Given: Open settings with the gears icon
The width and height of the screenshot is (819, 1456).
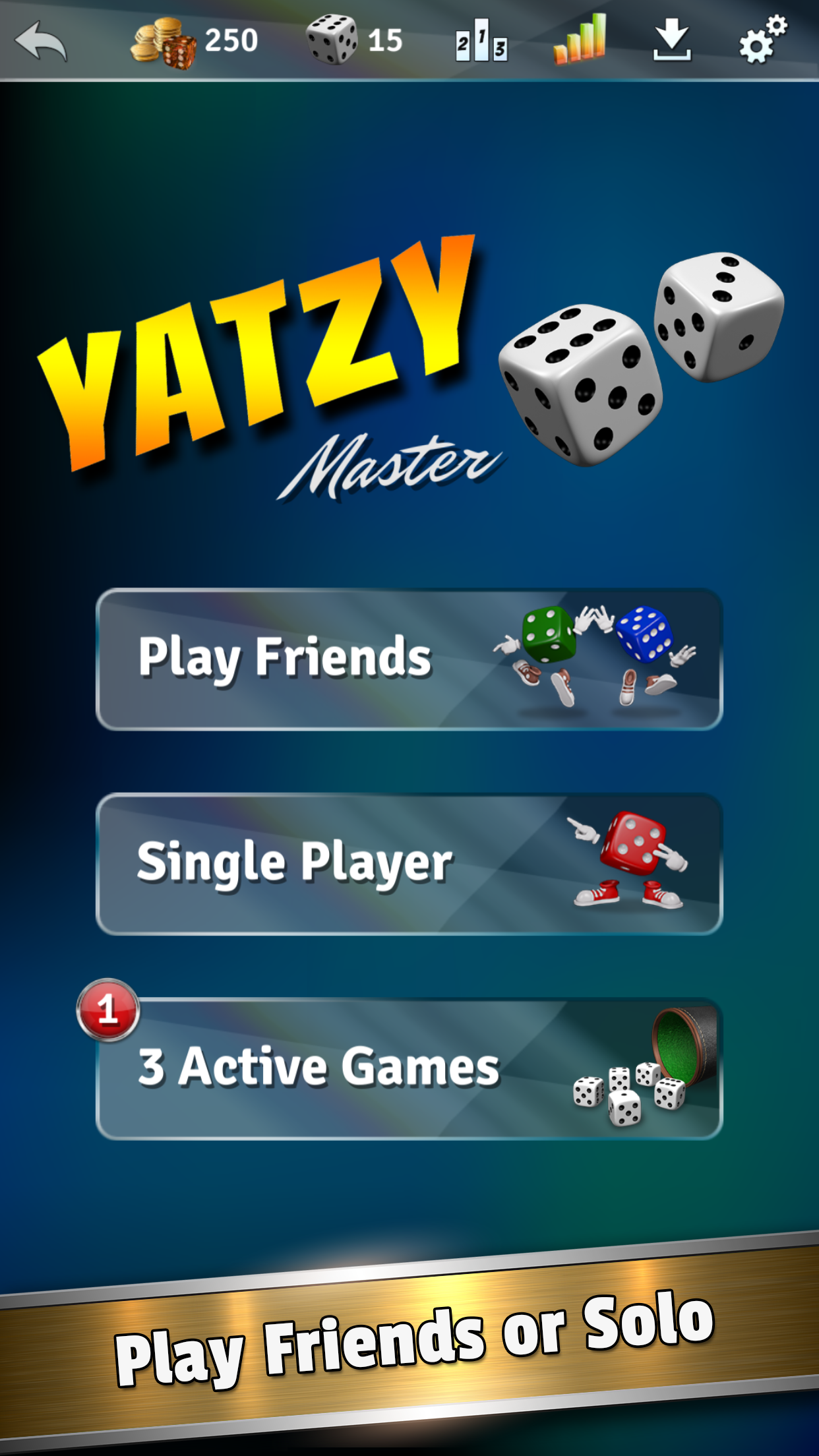Looking at the screenshot, I should [x=762, y=40].
